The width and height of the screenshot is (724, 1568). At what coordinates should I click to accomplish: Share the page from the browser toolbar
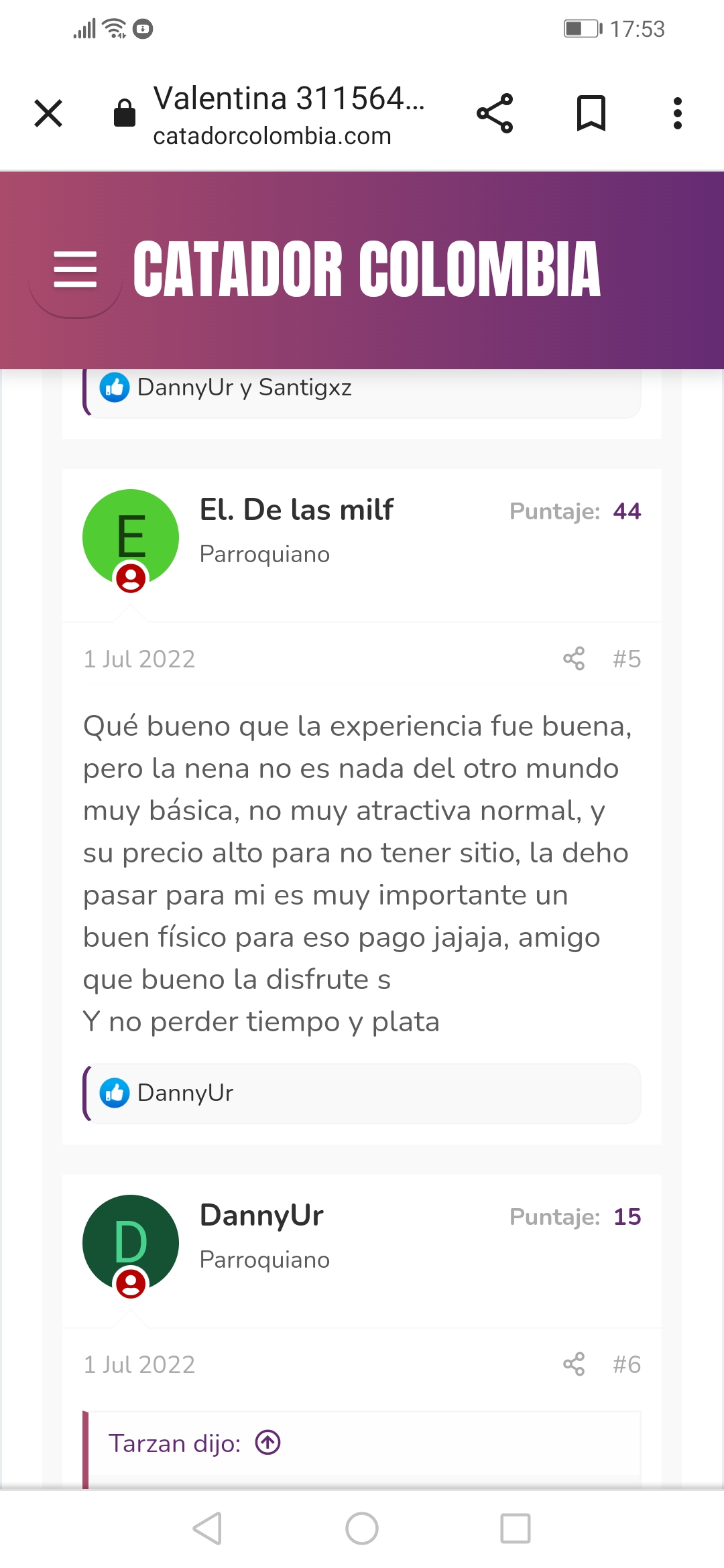coord(495,113)
